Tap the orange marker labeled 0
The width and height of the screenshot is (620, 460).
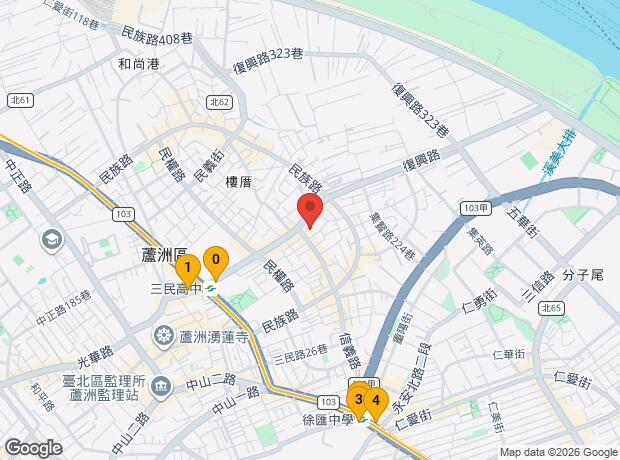215,262
